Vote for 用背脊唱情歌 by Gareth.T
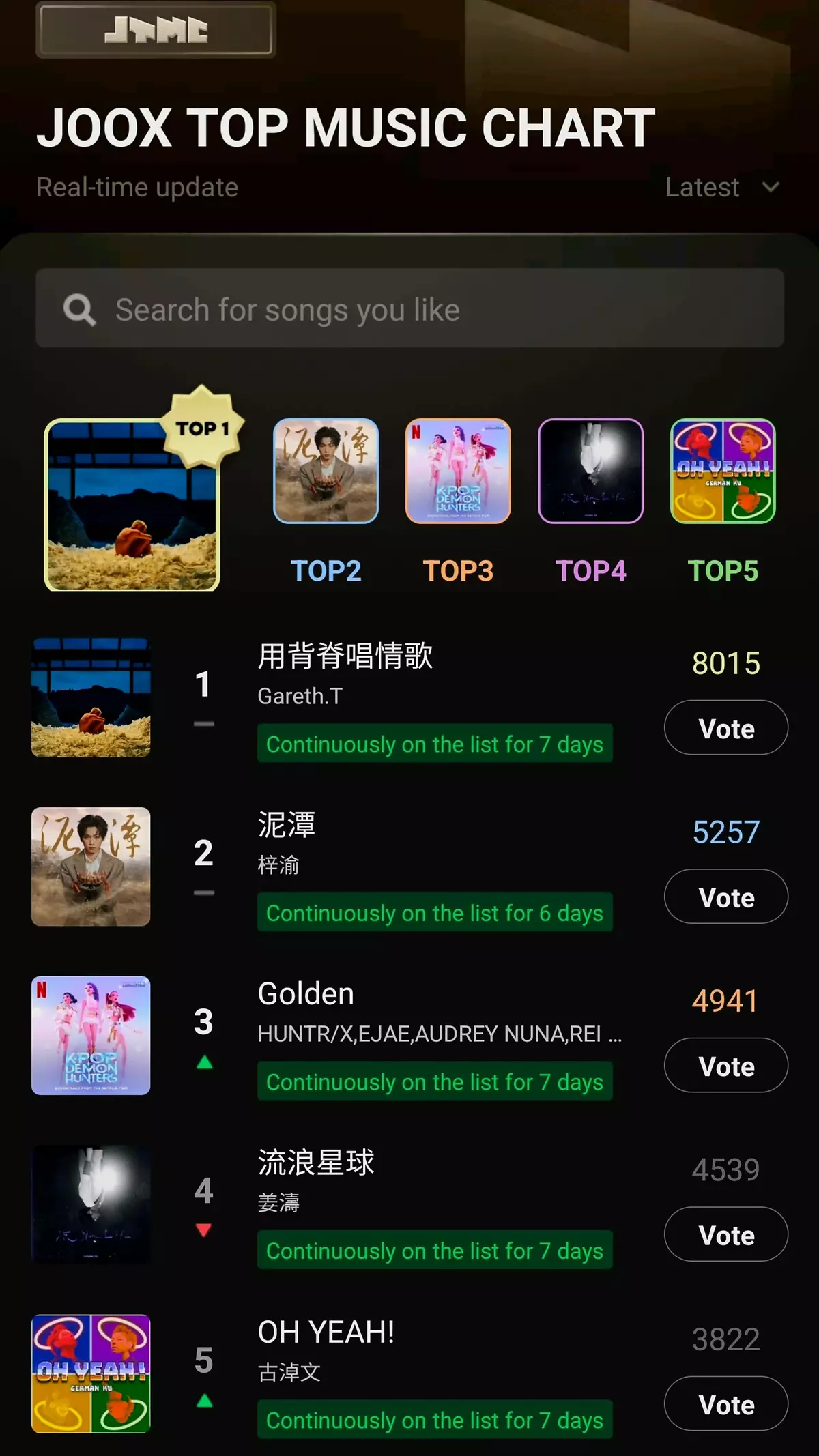This screenshot has height=1456, width=819. [726, 728]
